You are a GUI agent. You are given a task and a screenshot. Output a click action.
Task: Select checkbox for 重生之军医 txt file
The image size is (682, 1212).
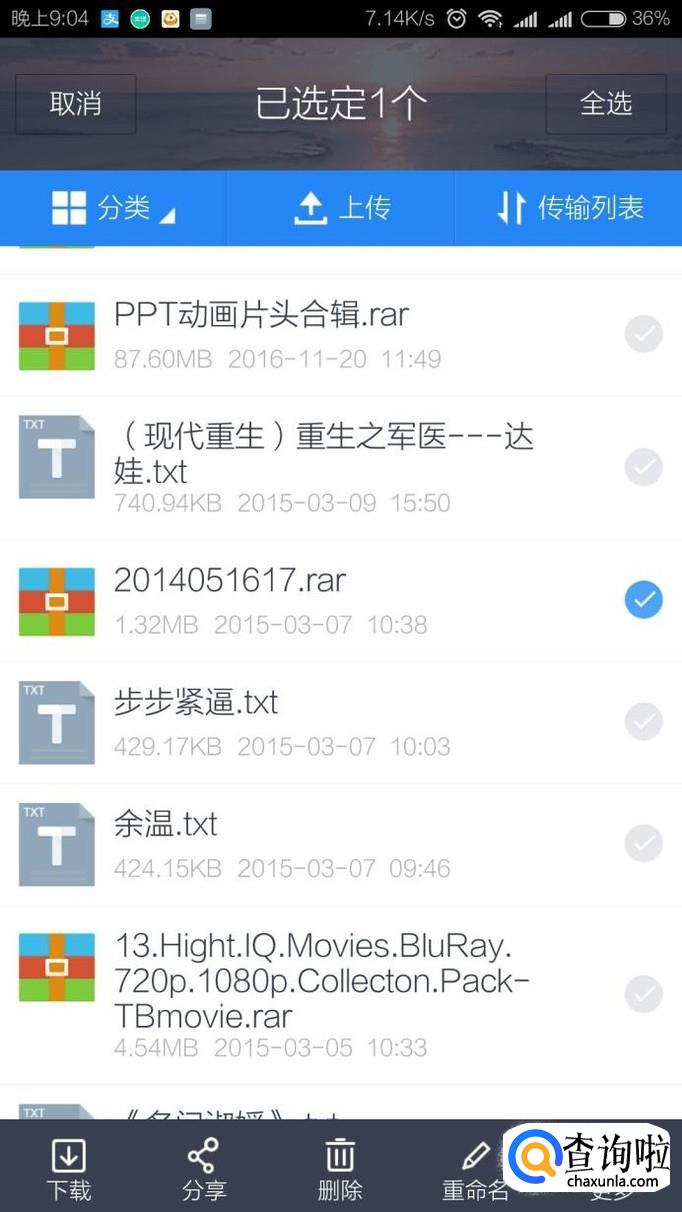(643, 467)
